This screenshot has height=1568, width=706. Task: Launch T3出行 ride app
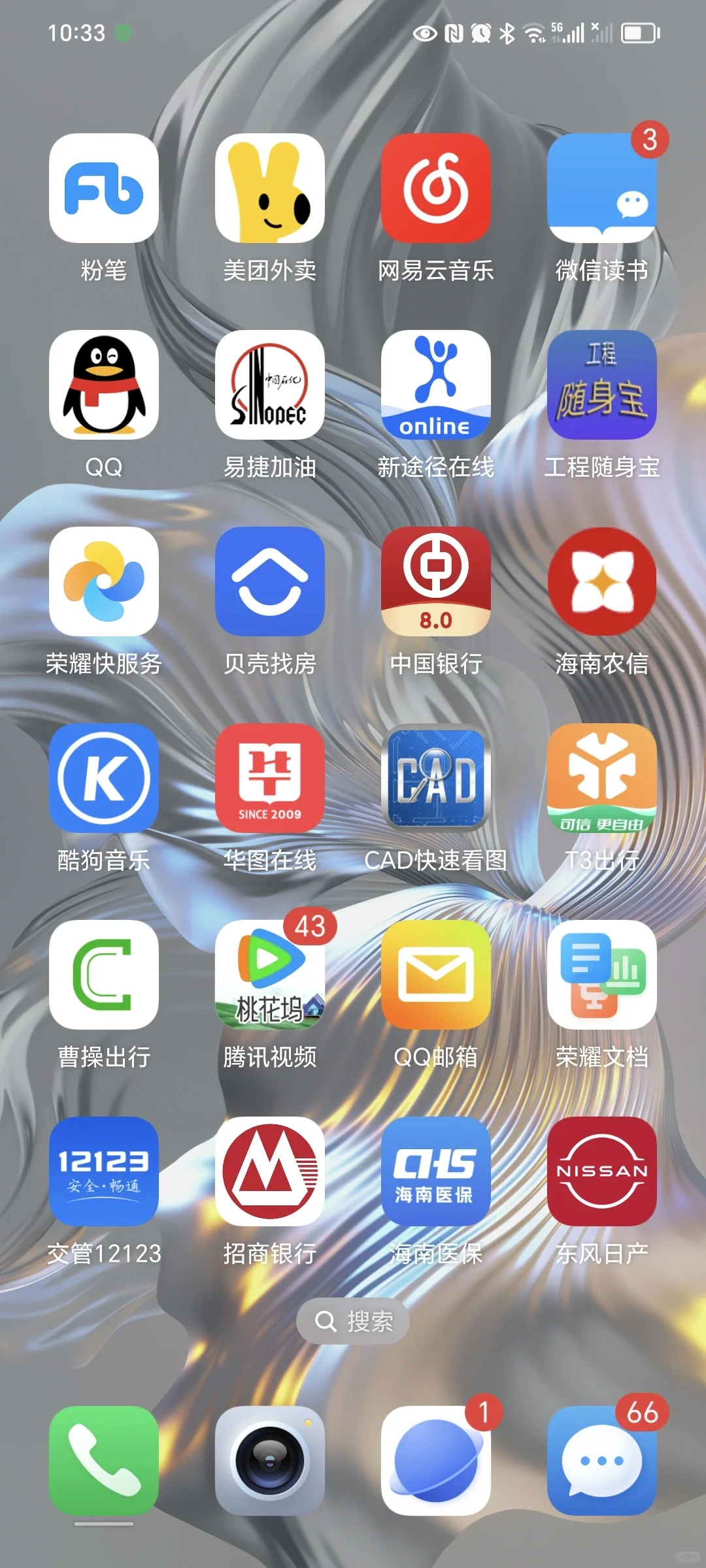tap(601, 778)
